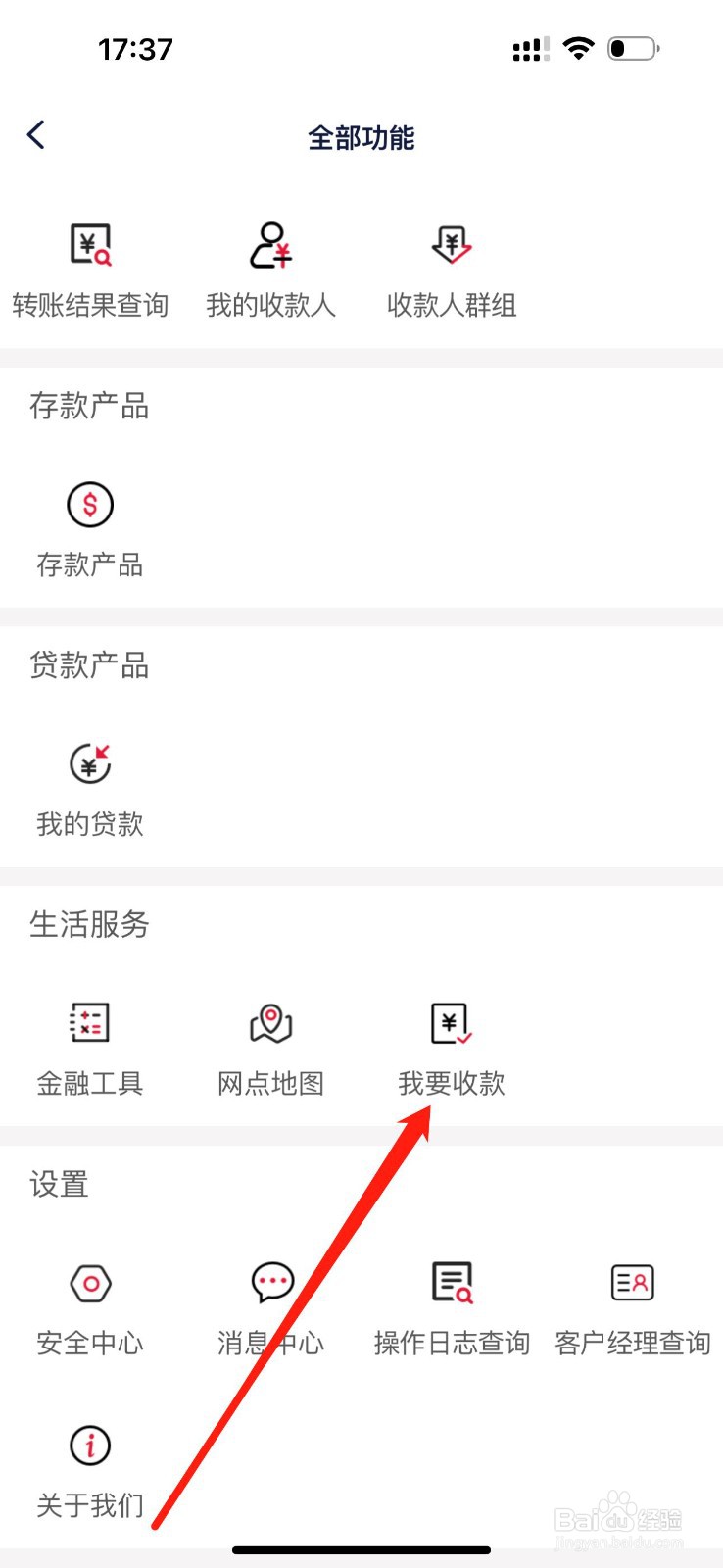Image resolution: width=723 pixels, height=1568 pixels.
Task: Open 网点地图 branch map icon
Action: (x=270, y=1024)
